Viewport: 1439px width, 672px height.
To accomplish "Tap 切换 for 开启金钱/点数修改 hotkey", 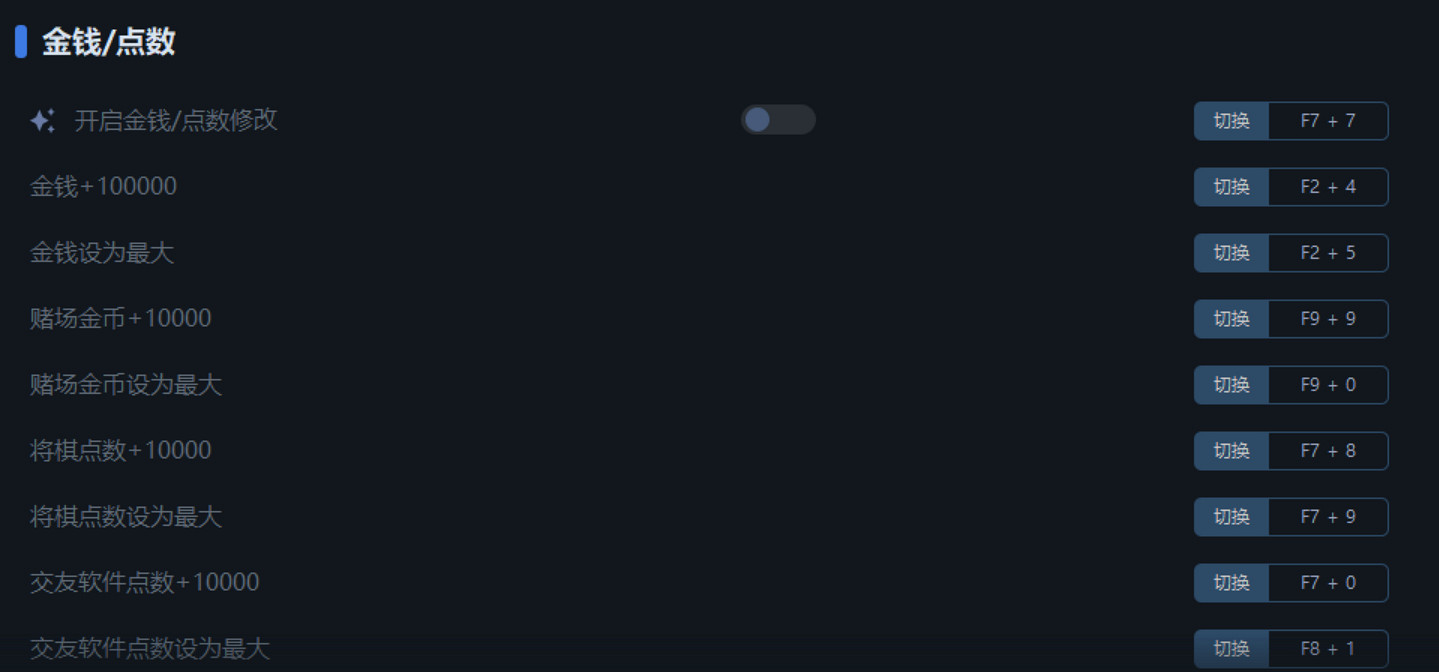I will point(1231,121).
